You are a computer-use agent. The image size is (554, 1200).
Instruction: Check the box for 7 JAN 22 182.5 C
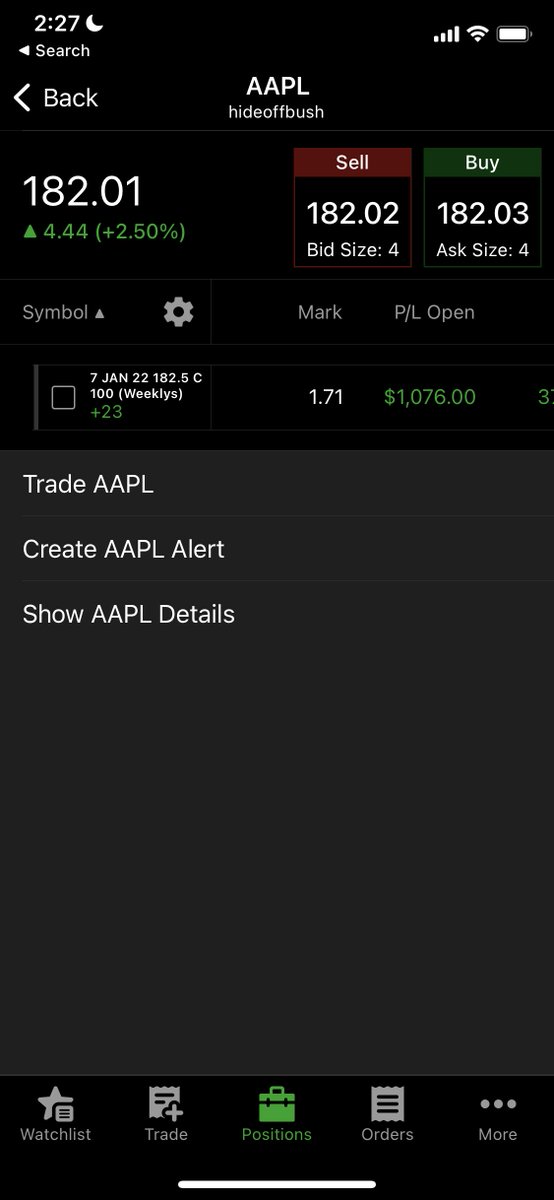tap(63, 398)
